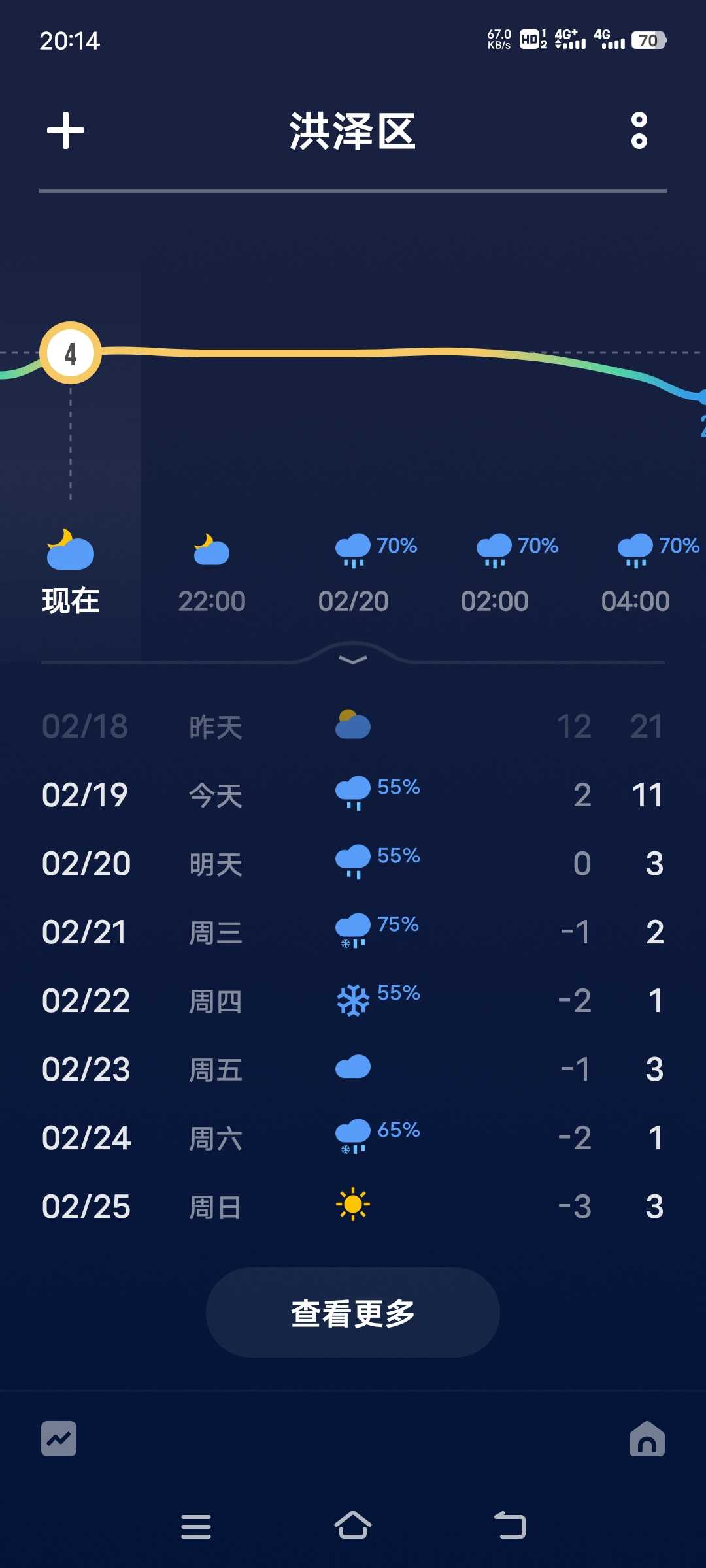
Task: Go back using the system back button
Action: point(510,1526)
